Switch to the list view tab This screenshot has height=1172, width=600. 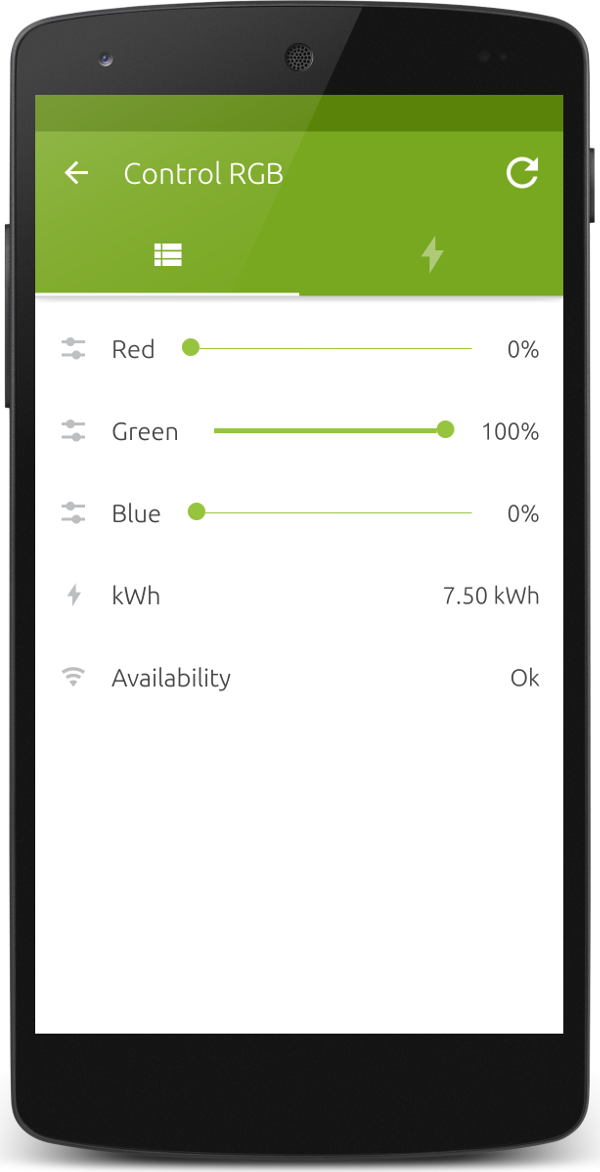tap(167, 255)
